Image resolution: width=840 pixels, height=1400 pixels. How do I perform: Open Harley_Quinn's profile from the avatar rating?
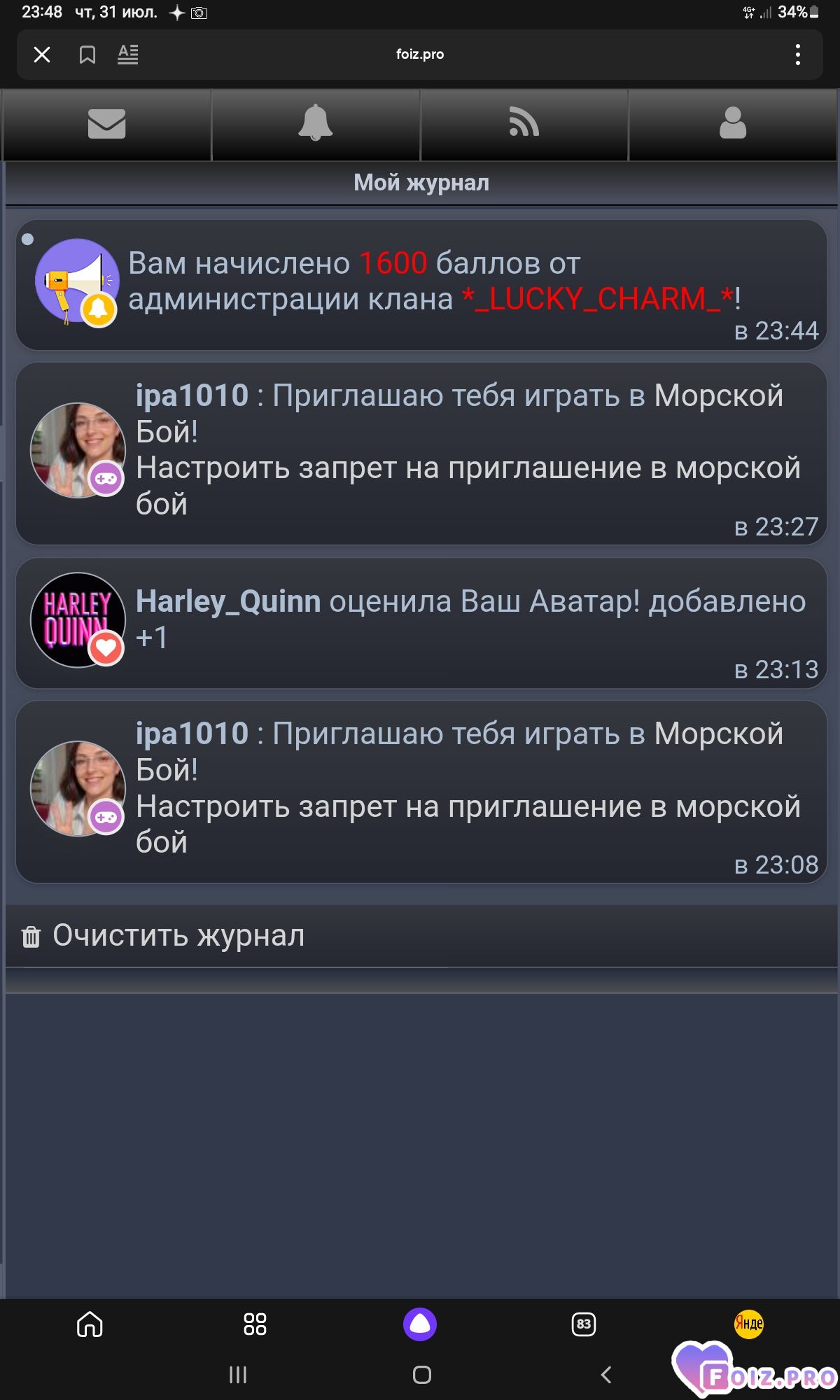(228, 601)
